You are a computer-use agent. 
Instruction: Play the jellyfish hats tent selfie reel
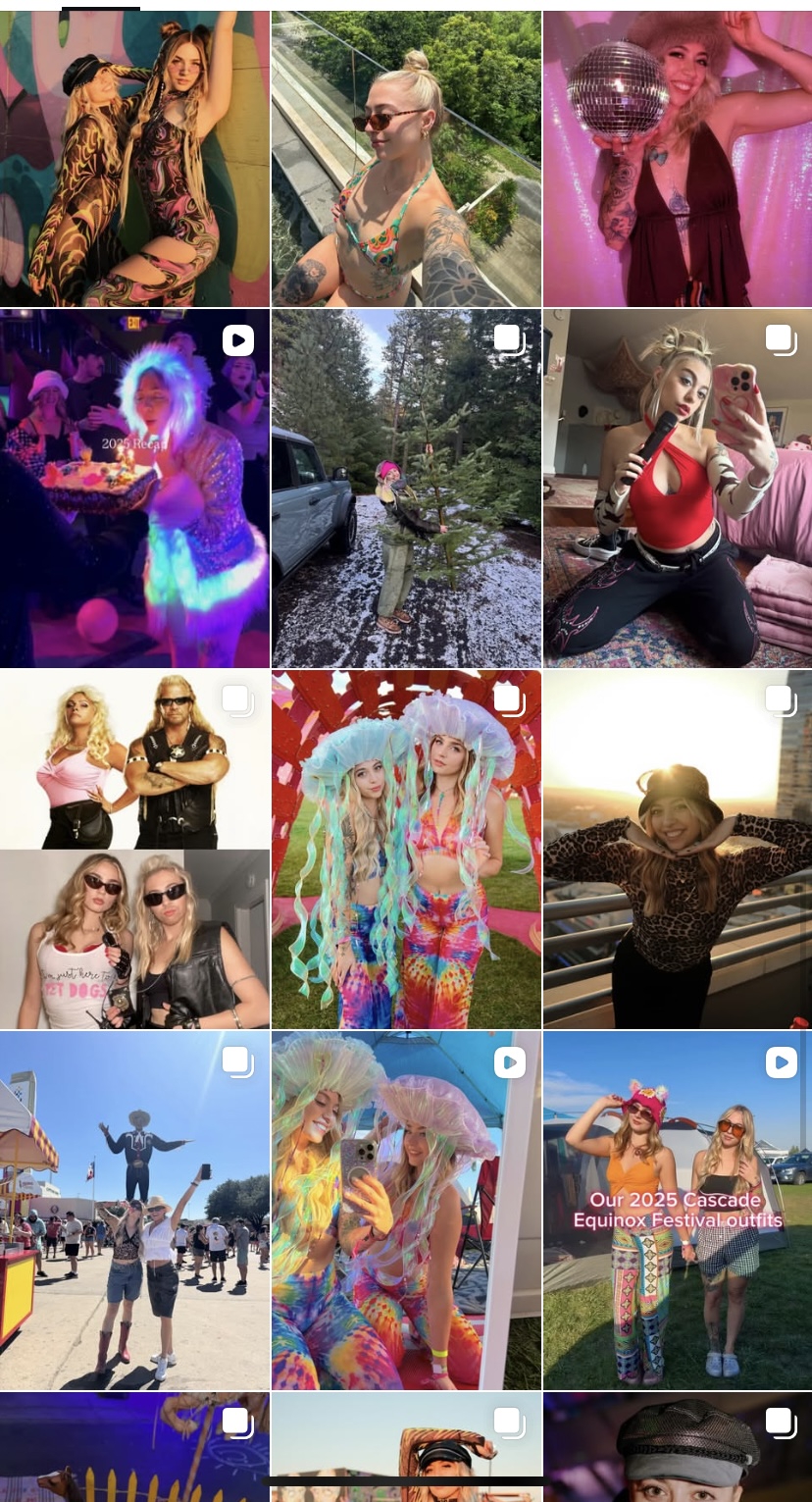pos(406,1210)
